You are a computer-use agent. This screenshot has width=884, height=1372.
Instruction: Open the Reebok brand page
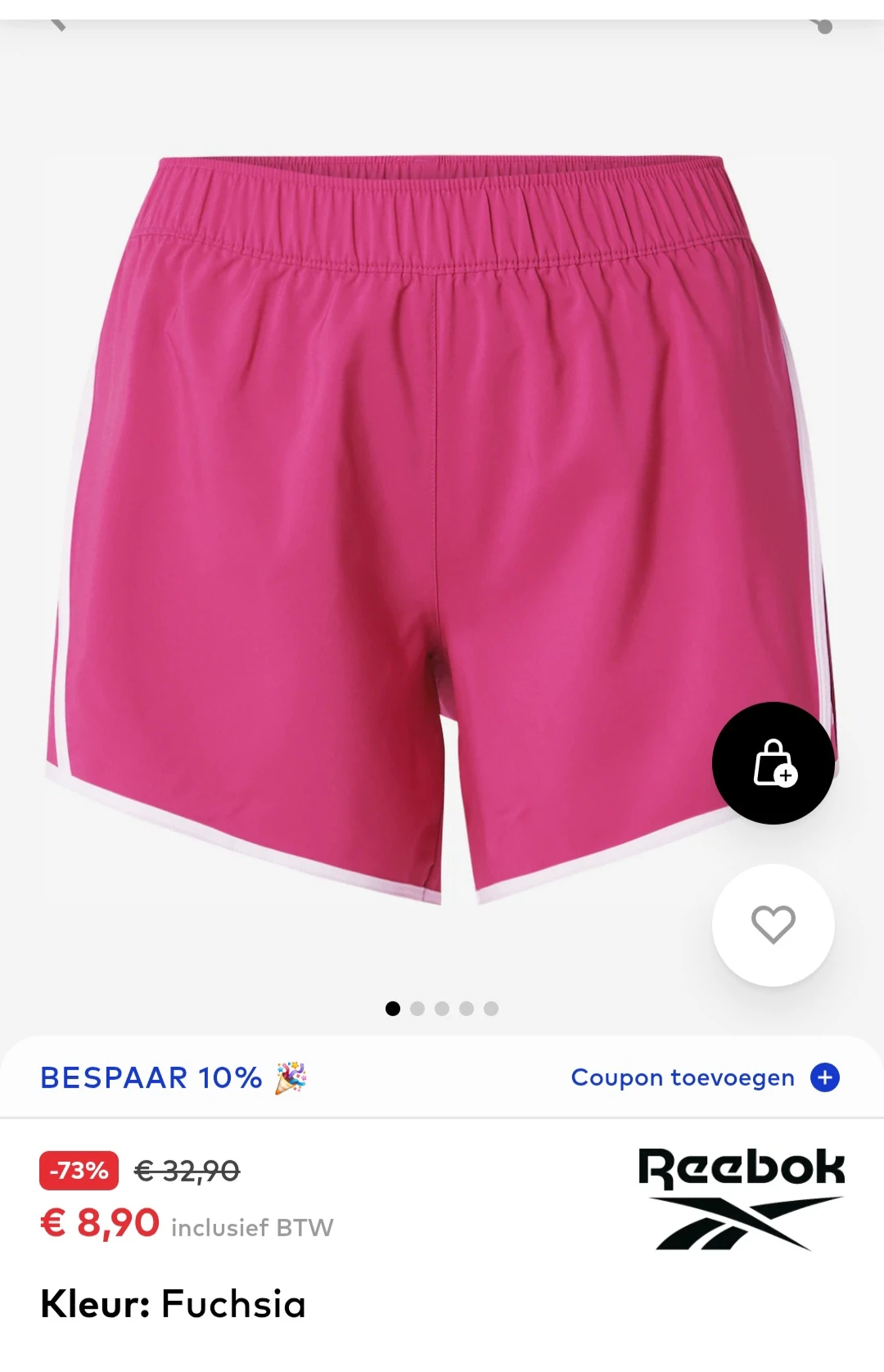741,1199
